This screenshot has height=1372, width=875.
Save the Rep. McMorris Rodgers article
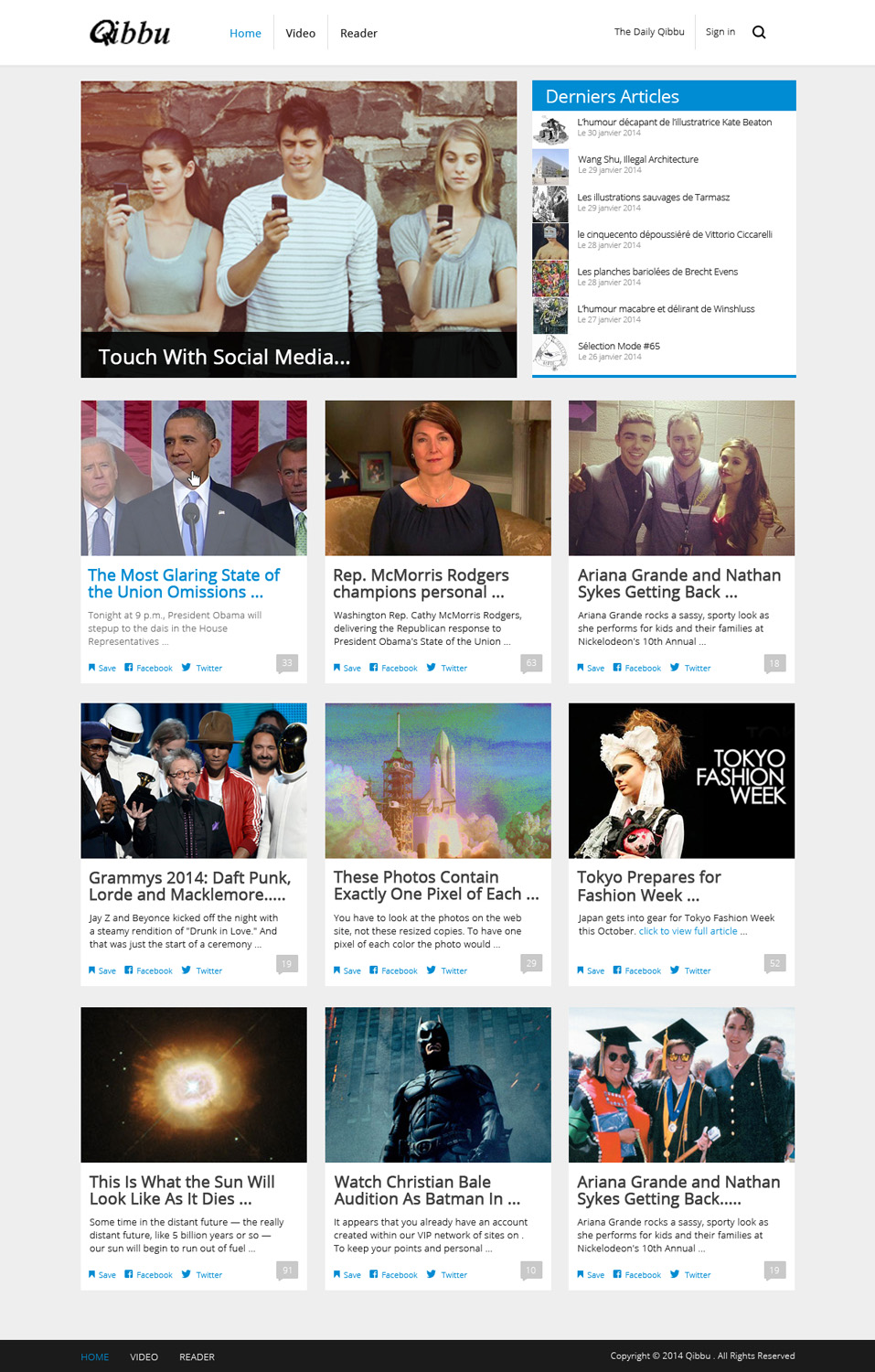(x=347, y=668)
